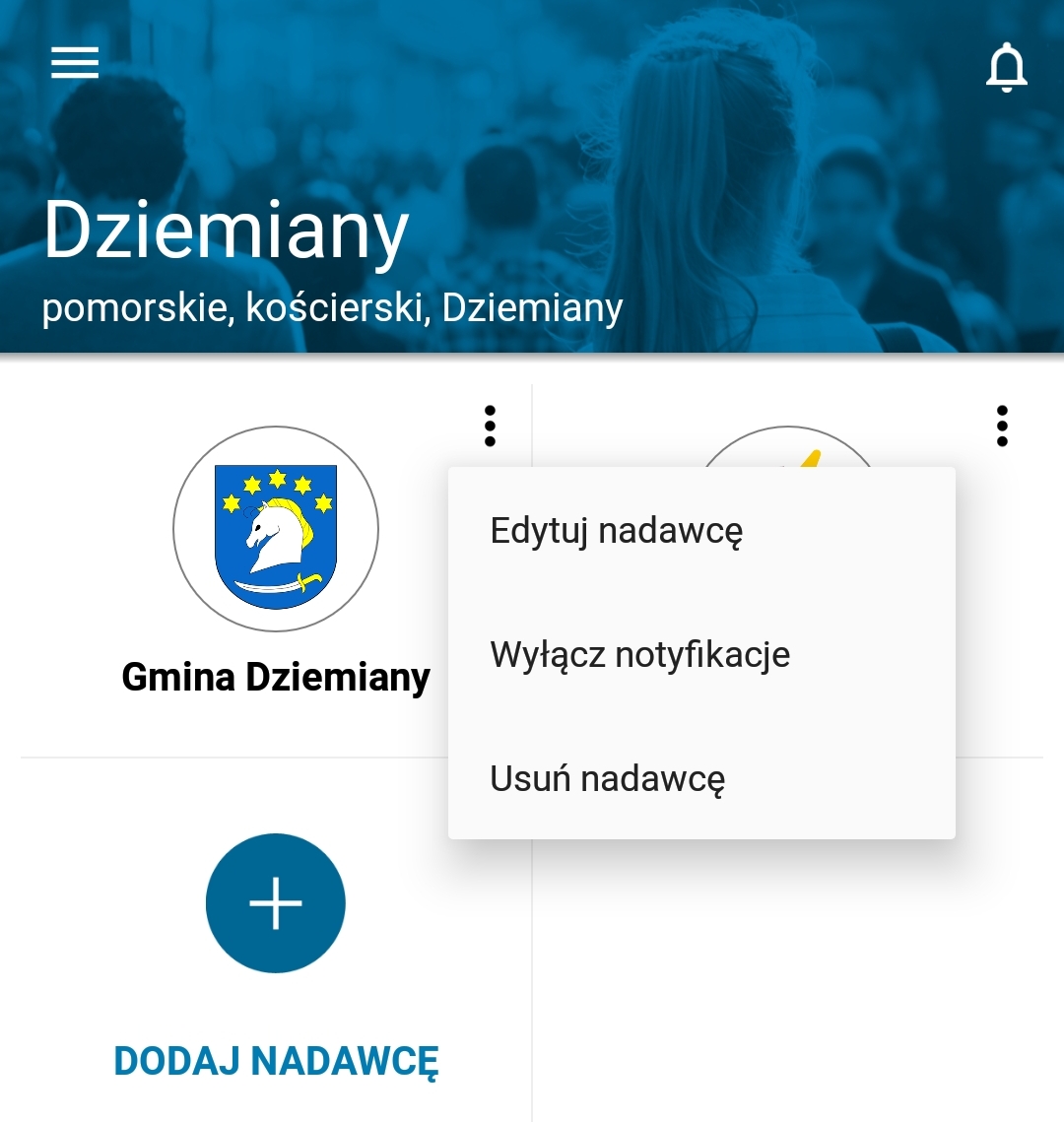
Task: Choose Wyłącz notyfikacje option
Action: (x=639, y=654)
